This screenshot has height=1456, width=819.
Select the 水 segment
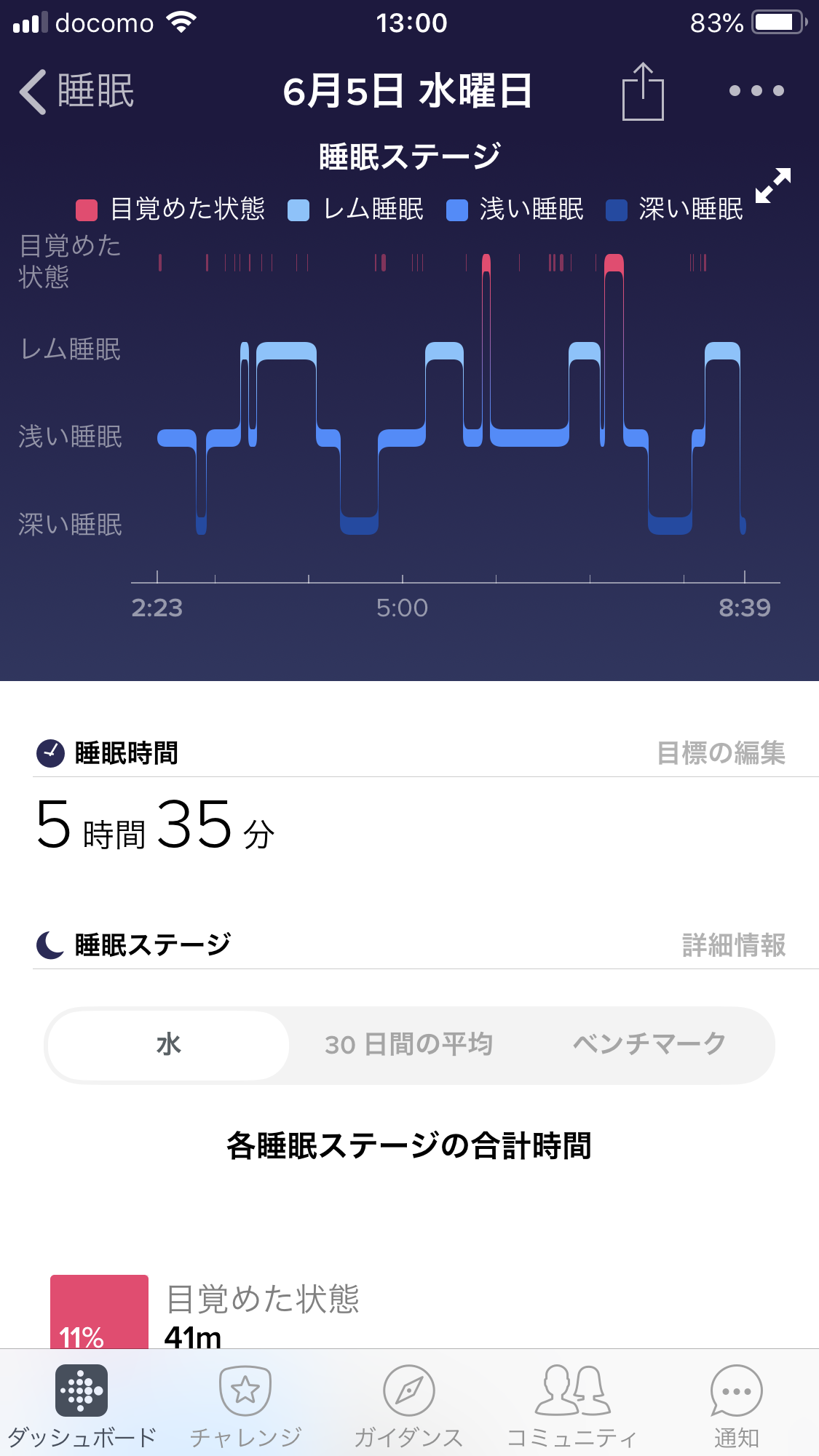[169, 1045]
